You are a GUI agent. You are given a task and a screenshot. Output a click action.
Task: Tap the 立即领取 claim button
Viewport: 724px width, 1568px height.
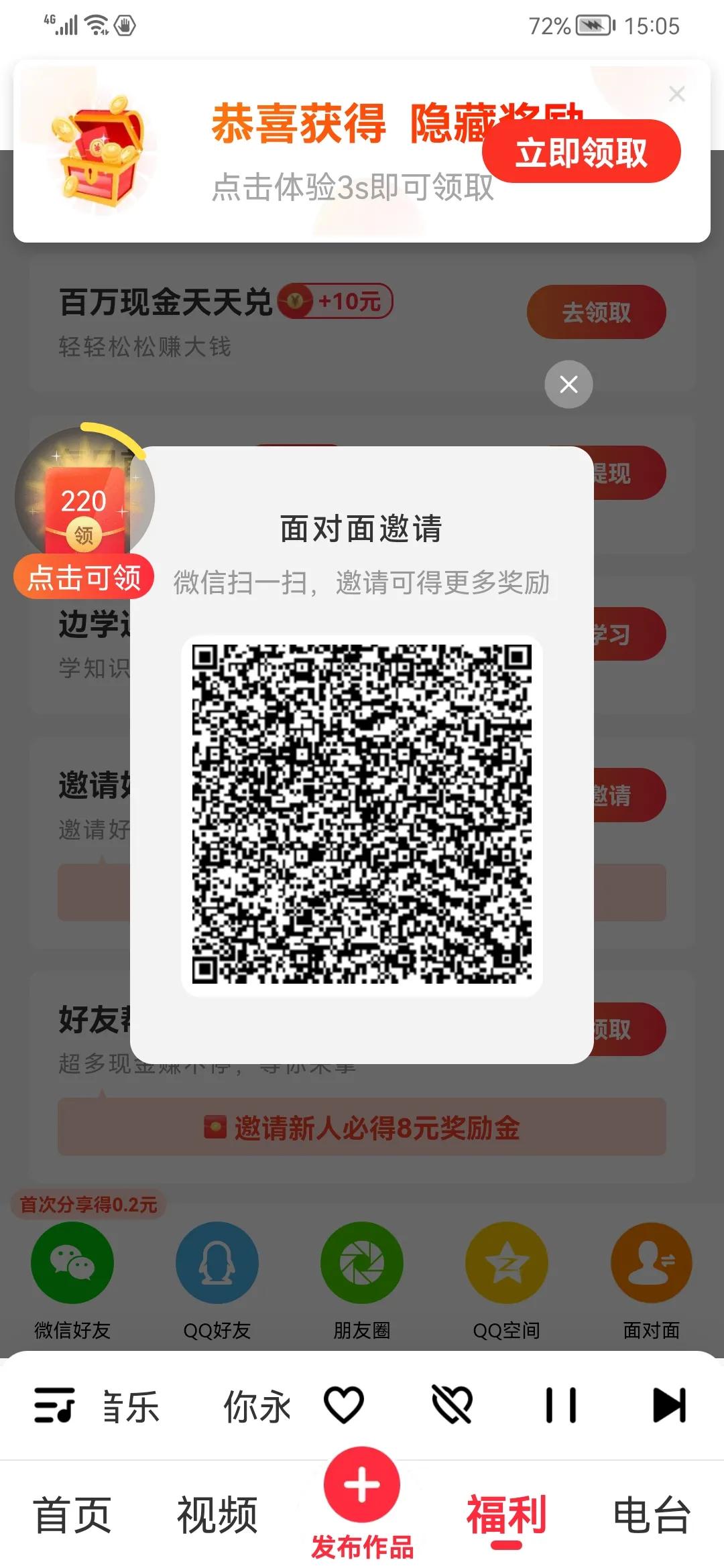pos(581,153)
